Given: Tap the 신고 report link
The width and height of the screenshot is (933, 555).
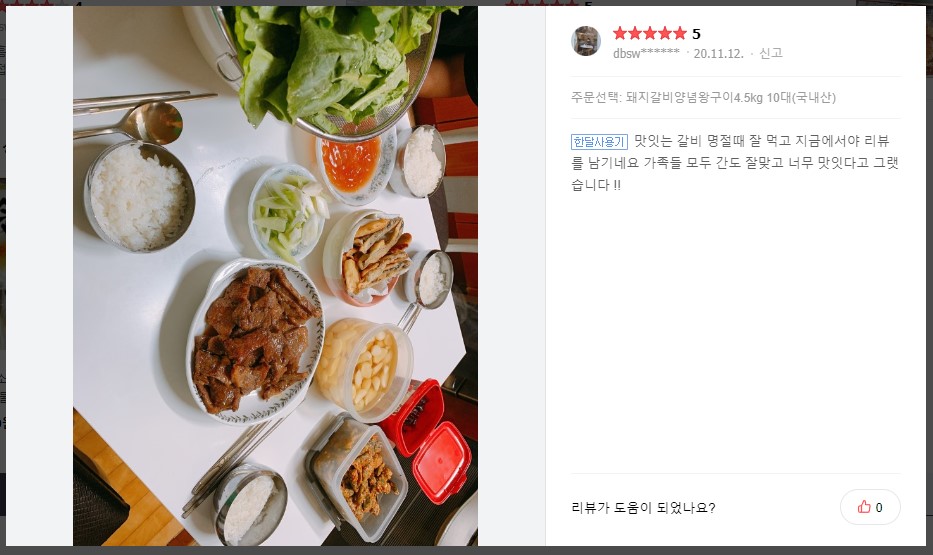Looking at the screenshot, I should pos(770,53).
